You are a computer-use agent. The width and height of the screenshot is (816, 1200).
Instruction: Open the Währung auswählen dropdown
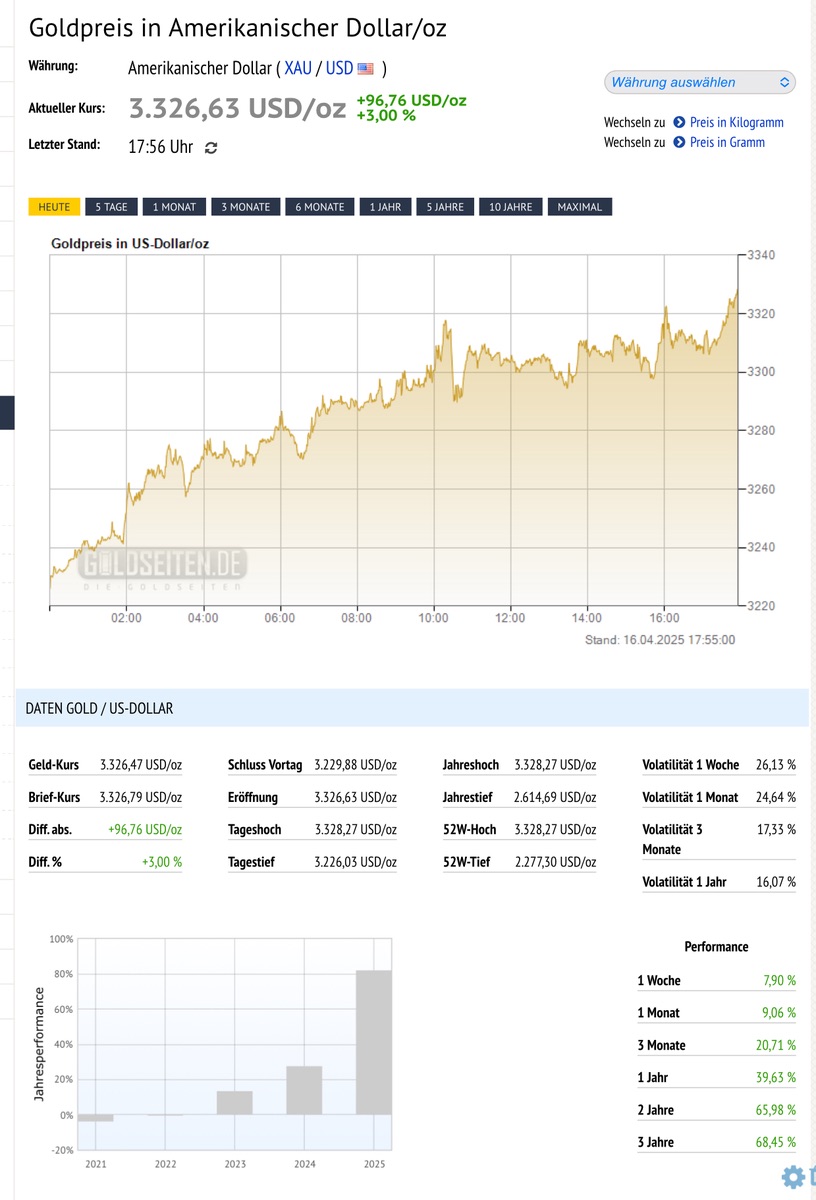click(x=699, y=82)
